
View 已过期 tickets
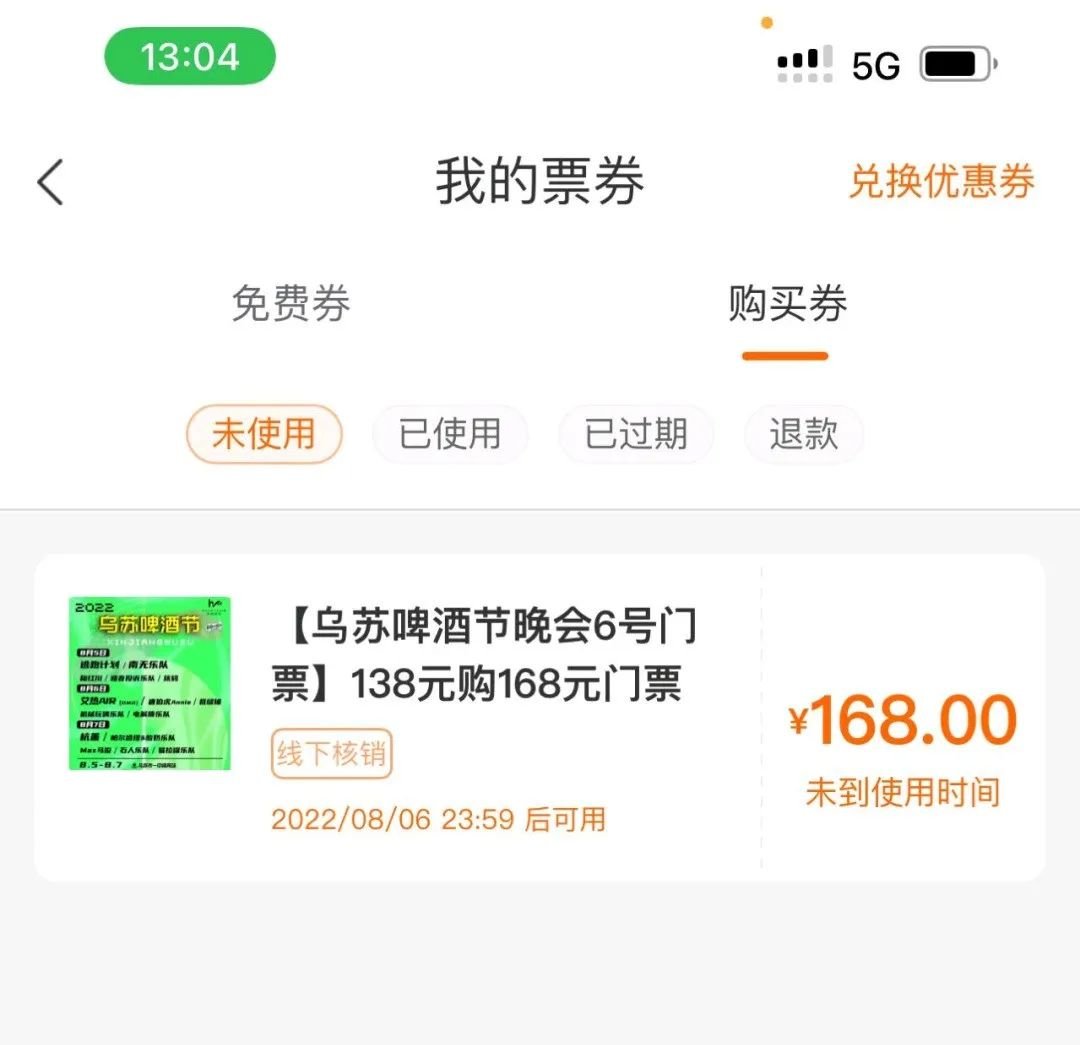(636, 434)
